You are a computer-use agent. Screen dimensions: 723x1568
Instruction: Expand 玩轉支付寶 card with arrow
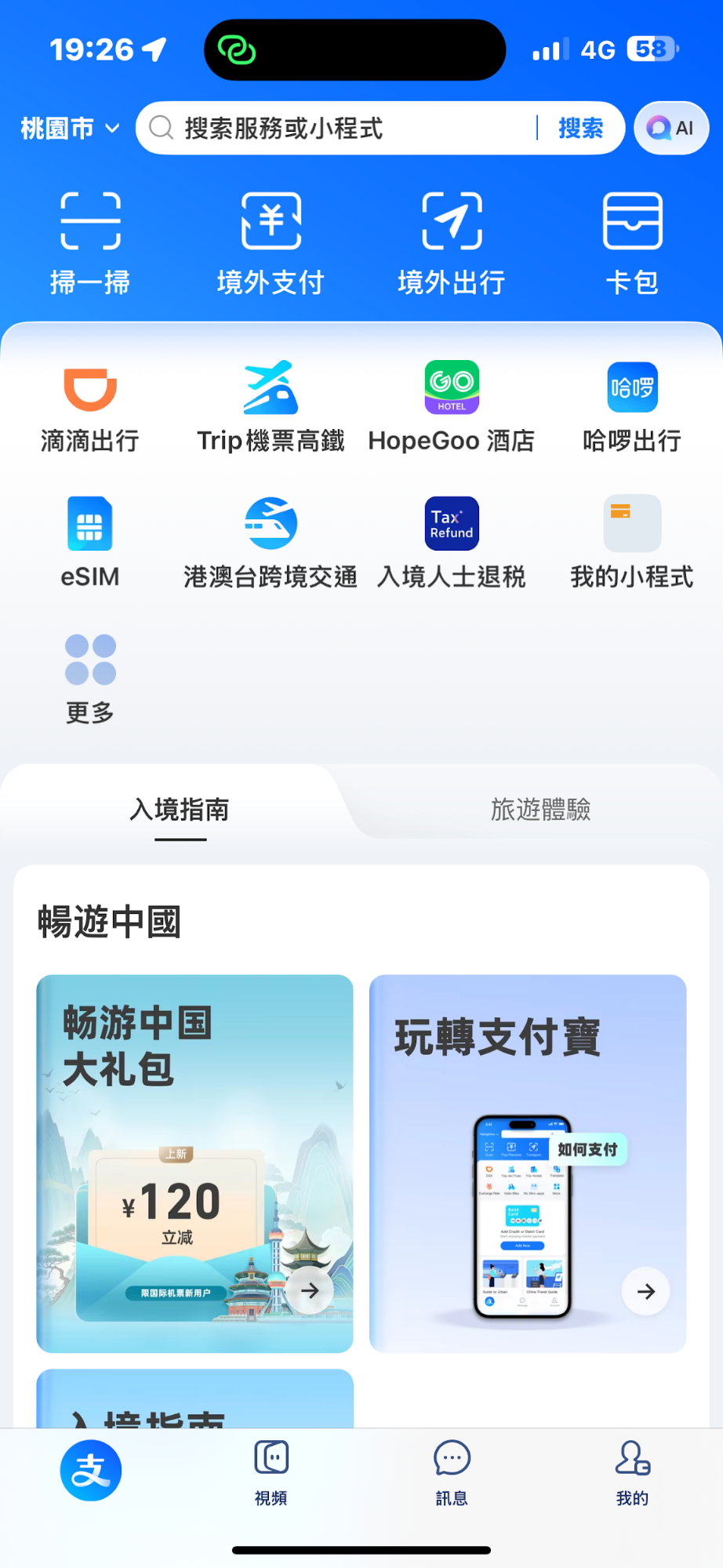pyautogui.click(x=645, y=1291)
